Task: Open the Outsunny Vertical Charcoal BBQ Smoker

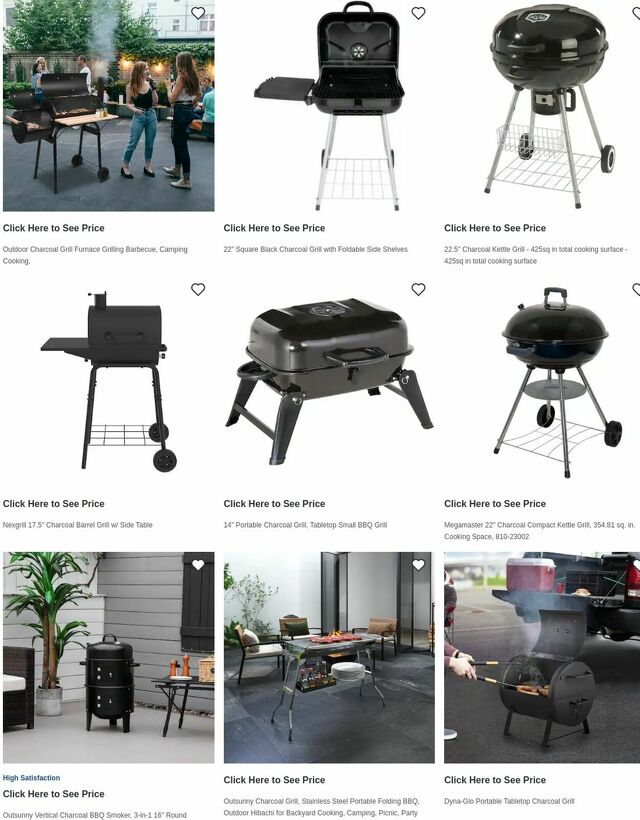Action: pyautogui.click(x=108, y=658)
